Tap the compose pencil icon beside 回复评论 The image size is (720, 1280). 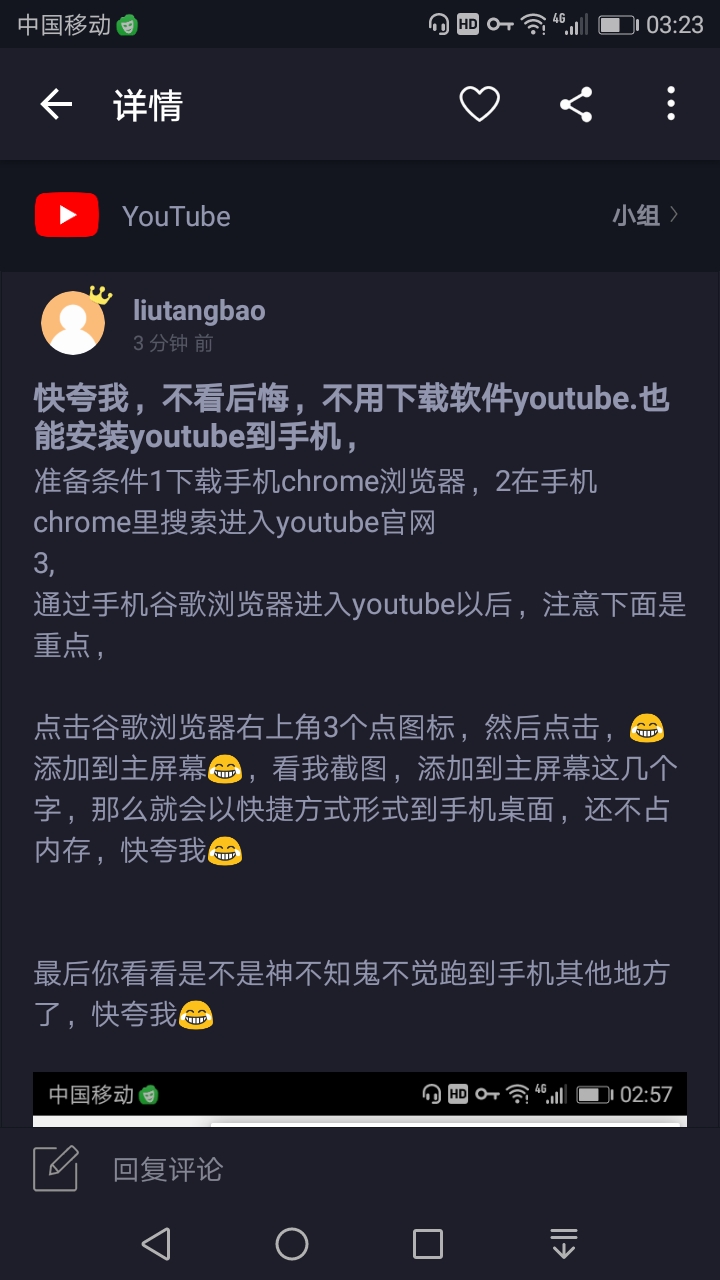pos(55,1168)
